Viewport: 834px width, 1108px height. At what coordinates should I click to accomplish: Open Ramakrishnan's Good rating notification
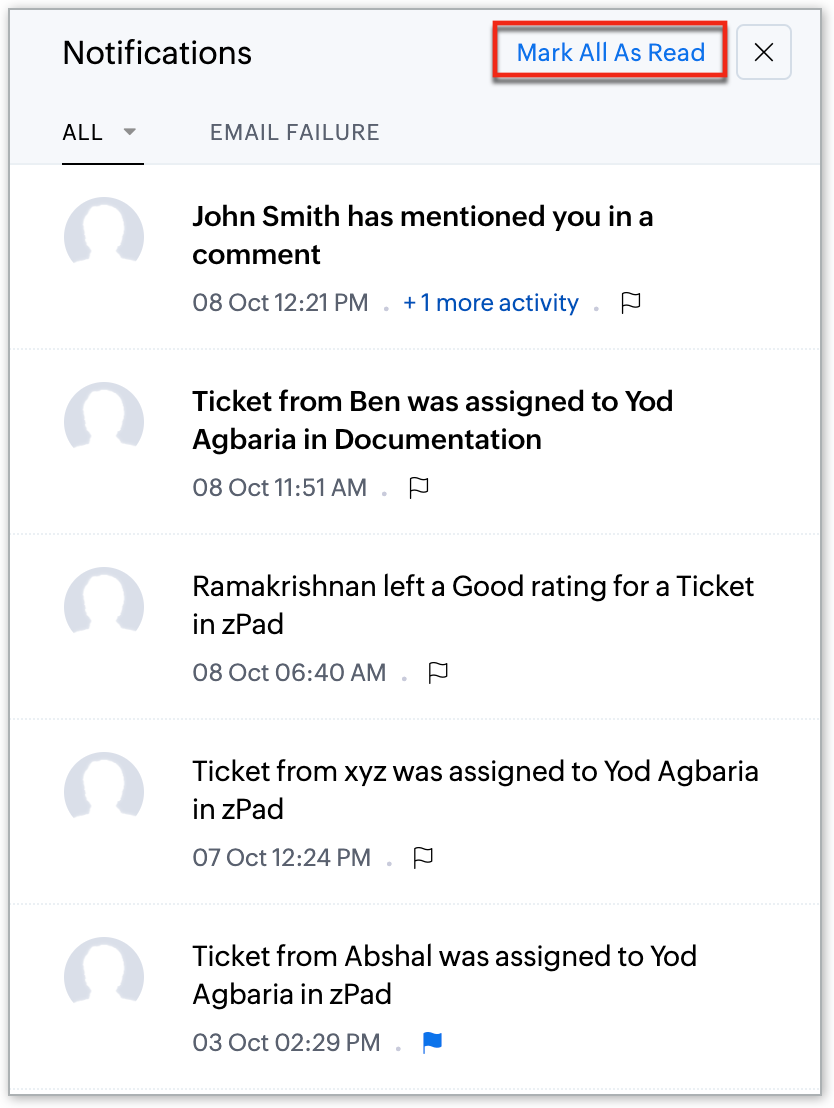click(472, 605)
